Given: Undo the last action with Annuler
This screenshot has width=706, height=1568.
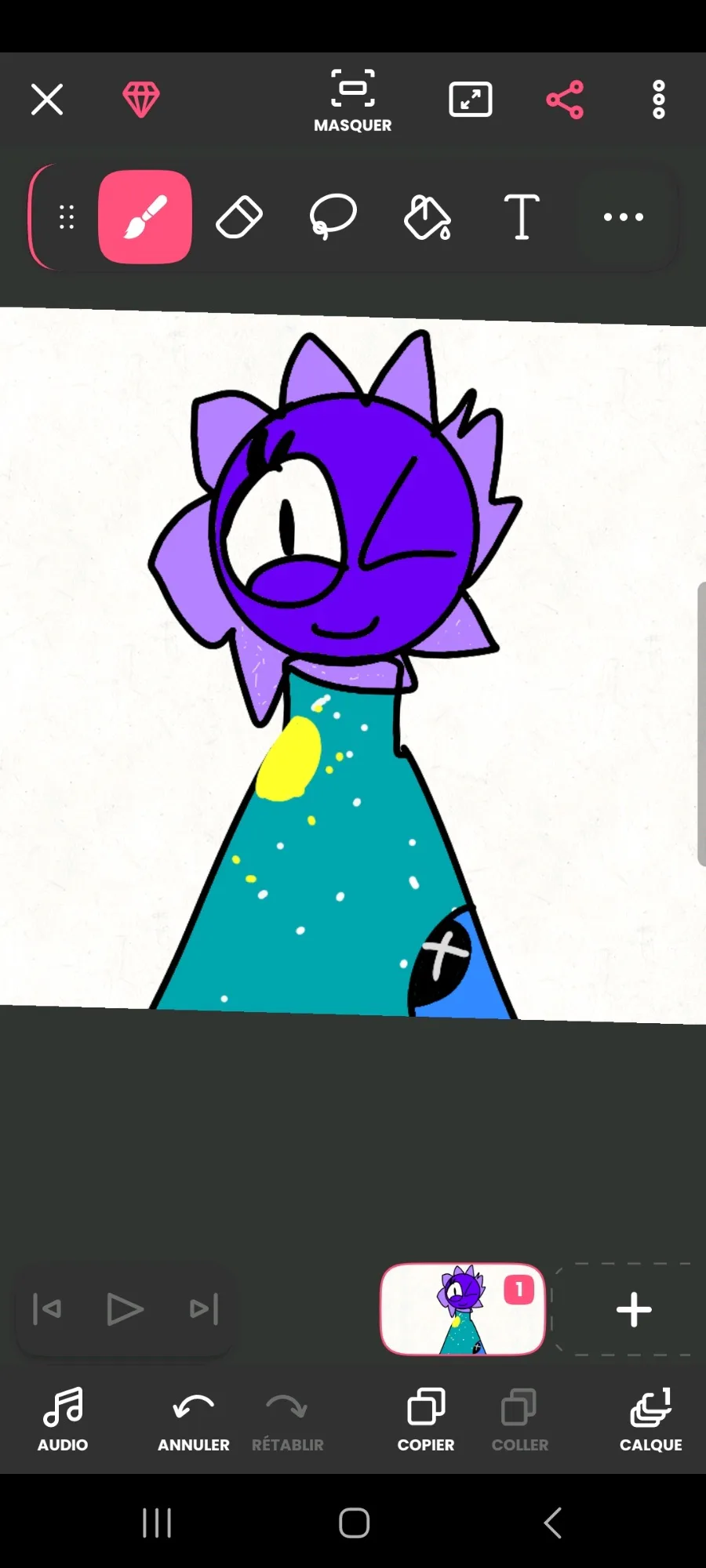Looking at the screenshot, I should click(194, 1420).
